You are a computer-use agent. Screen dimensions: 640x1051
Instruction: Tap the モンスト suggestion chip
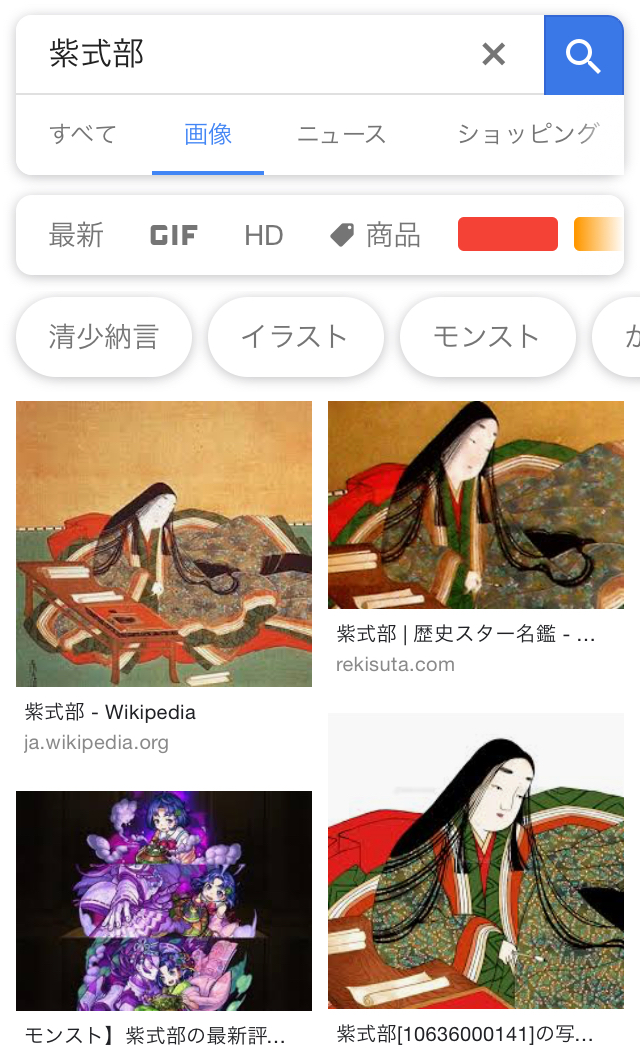click(487, 337)
